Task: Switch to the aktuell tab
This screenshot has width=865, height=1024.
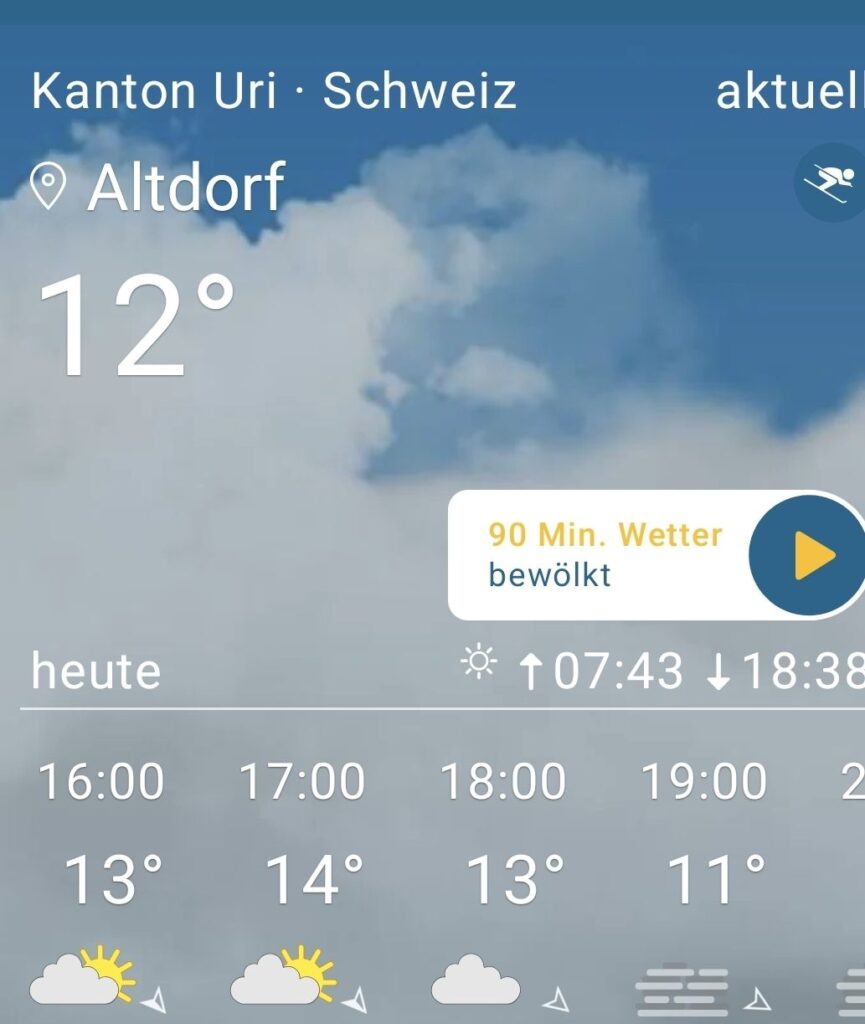Action: 788,92
